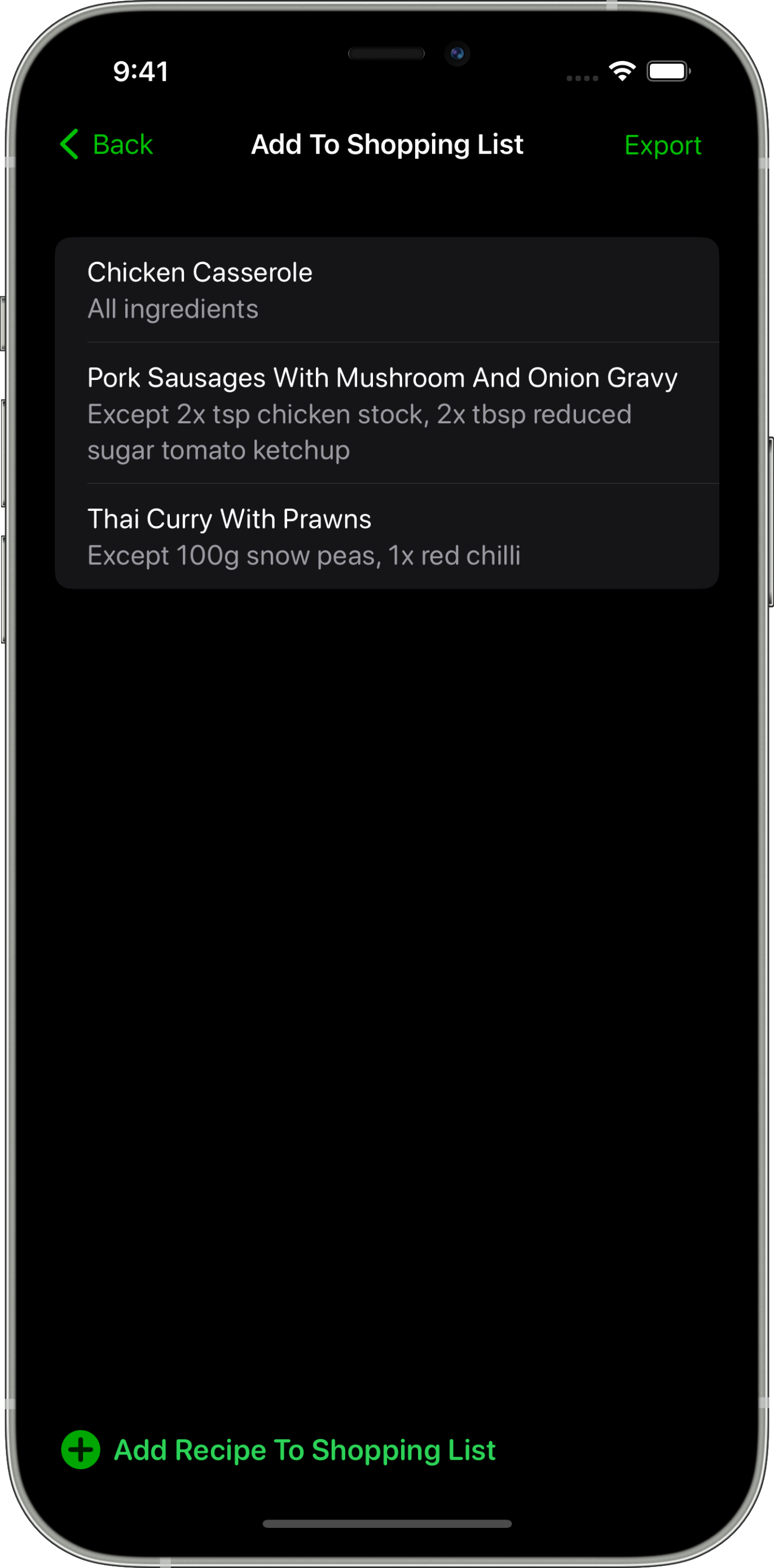Select the Thai Curry With Prawns row
The width and height of the screenshot is (774, 1568).
[x=386, y=536]
